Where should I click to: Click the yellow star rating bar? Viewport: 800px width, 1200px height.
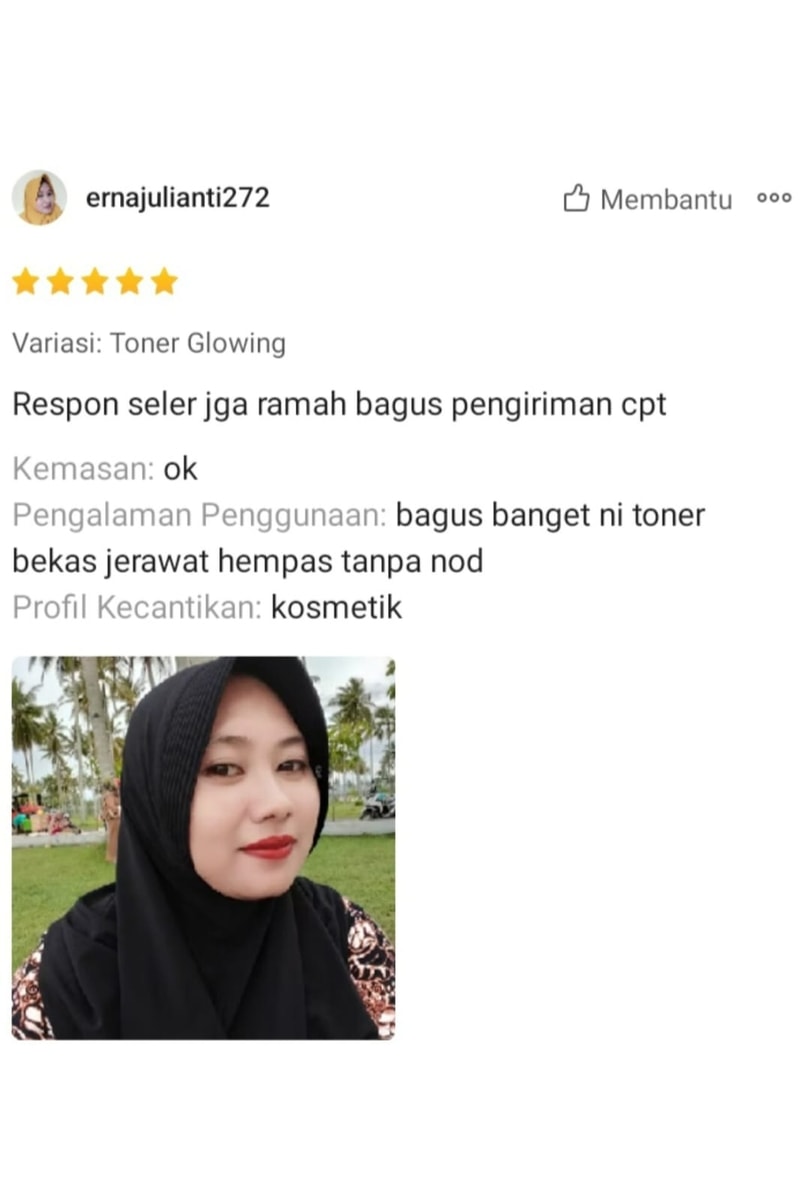tap(96, 281)
